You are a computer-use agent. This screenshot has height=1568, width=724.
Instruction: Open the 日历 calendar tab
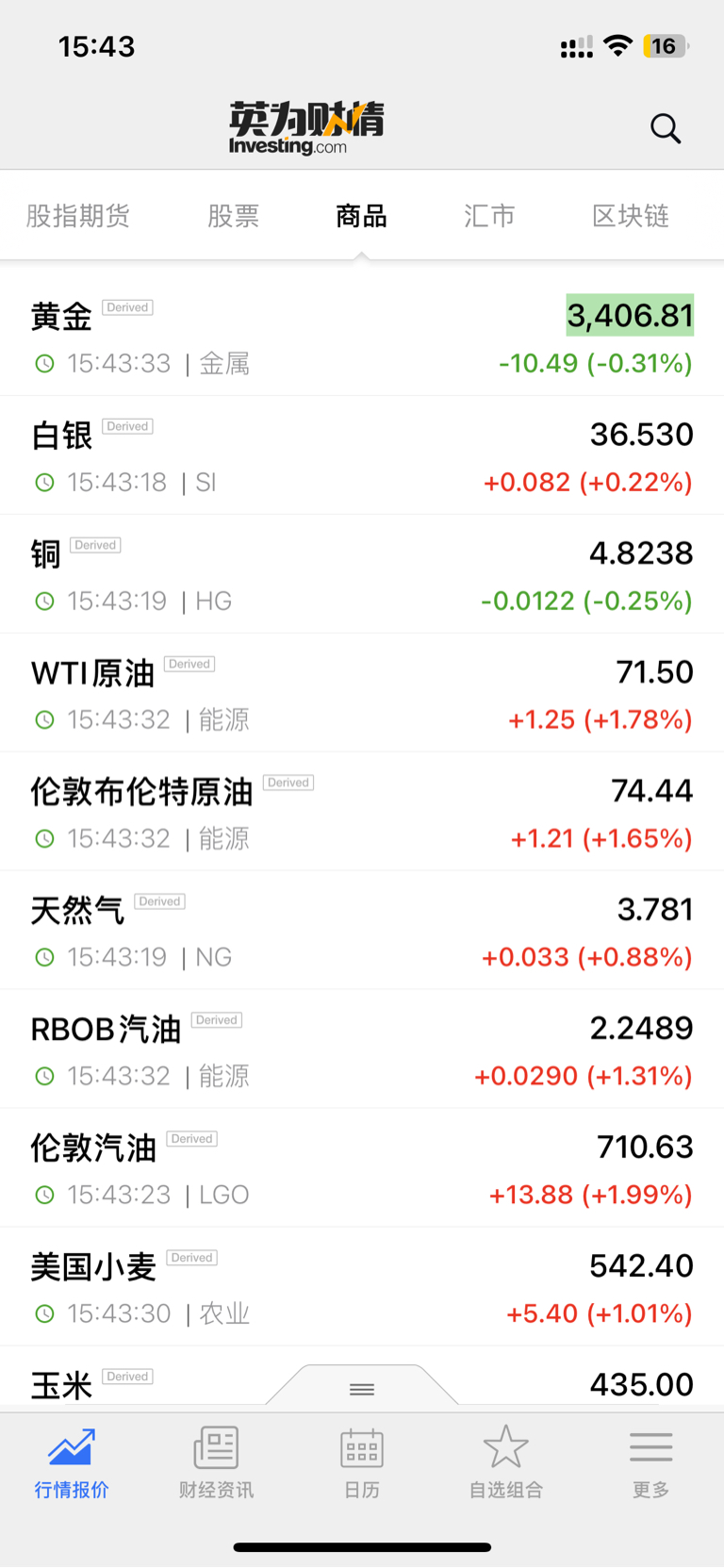362,1461
